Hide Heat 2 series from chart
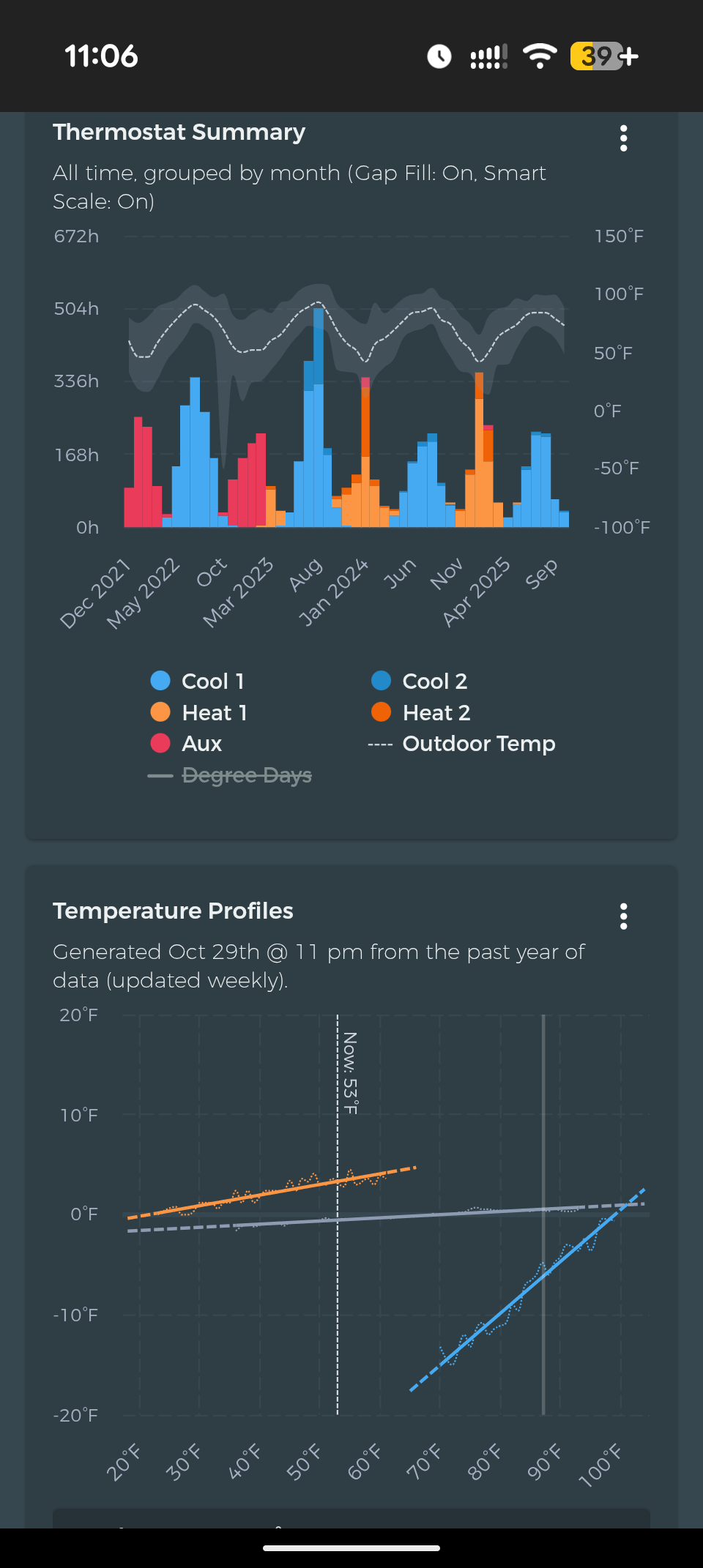This screenshot has height=1568, width=703. pos(421,713)
